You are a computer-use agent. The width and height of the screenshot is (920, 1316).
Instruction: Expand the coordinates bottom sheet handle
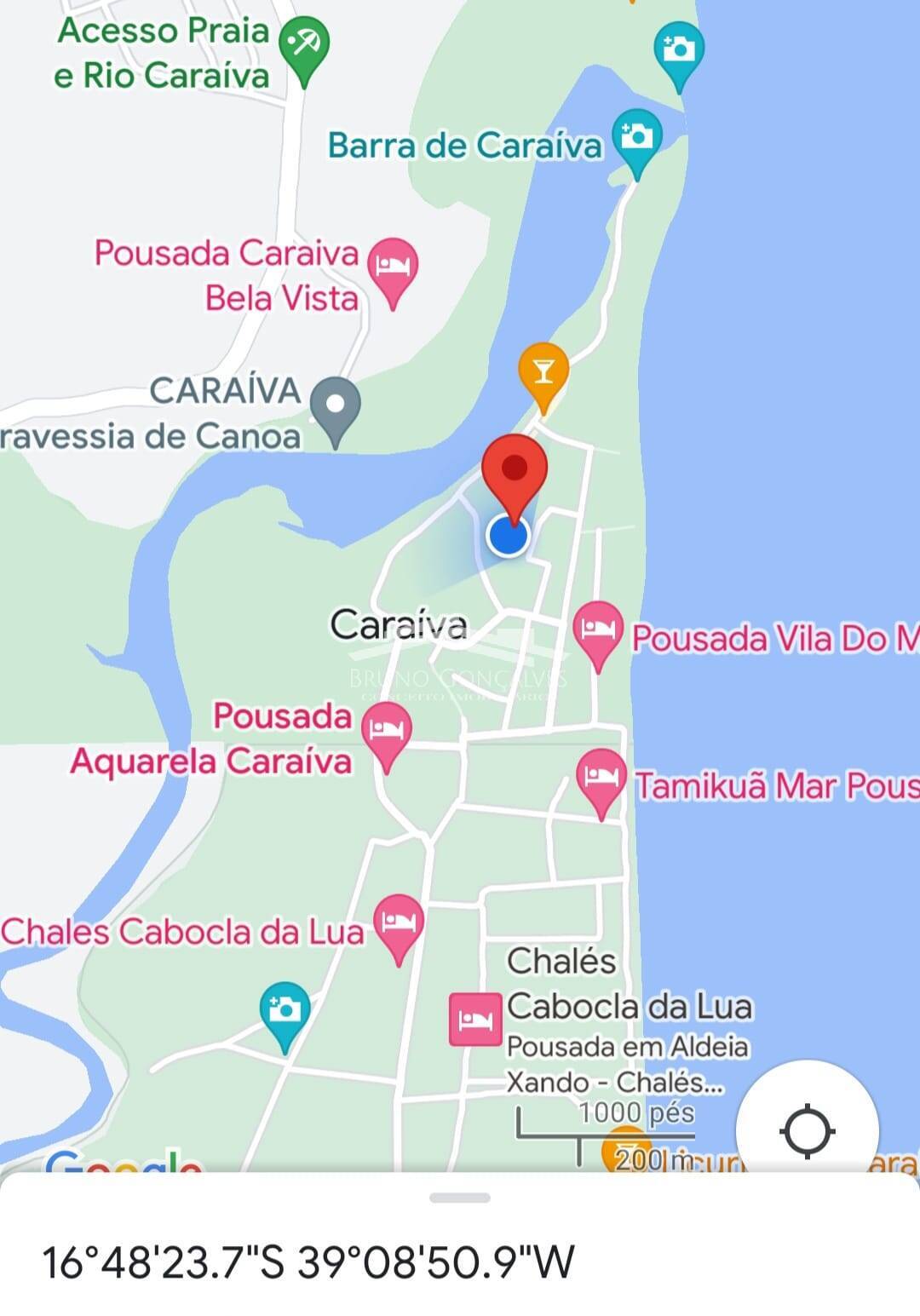tap(460, 1198)
